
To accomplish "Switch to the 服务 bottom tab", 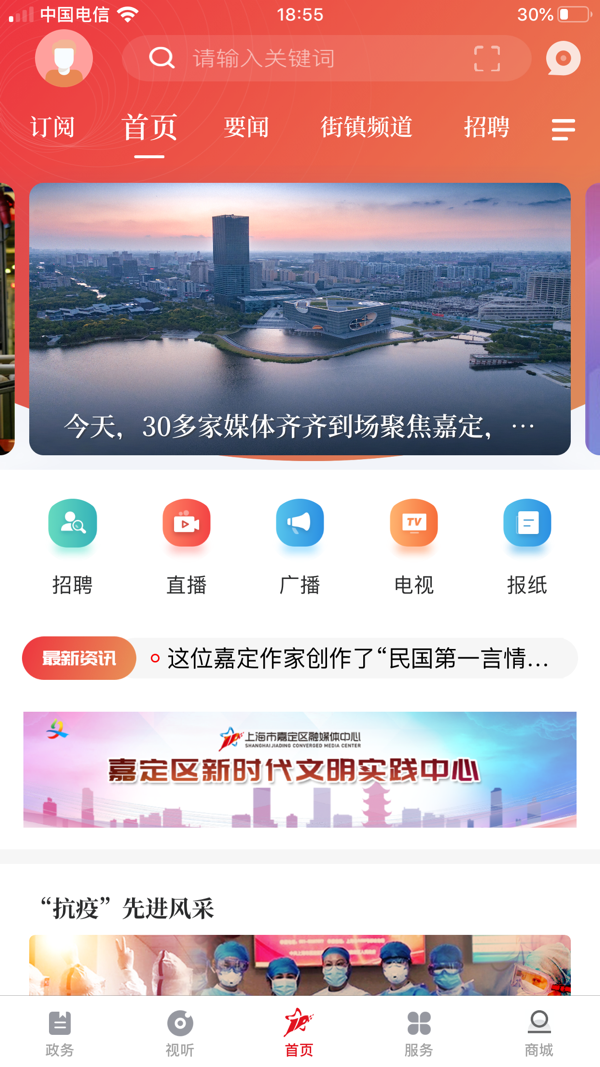I will (x=419, y=1033).
